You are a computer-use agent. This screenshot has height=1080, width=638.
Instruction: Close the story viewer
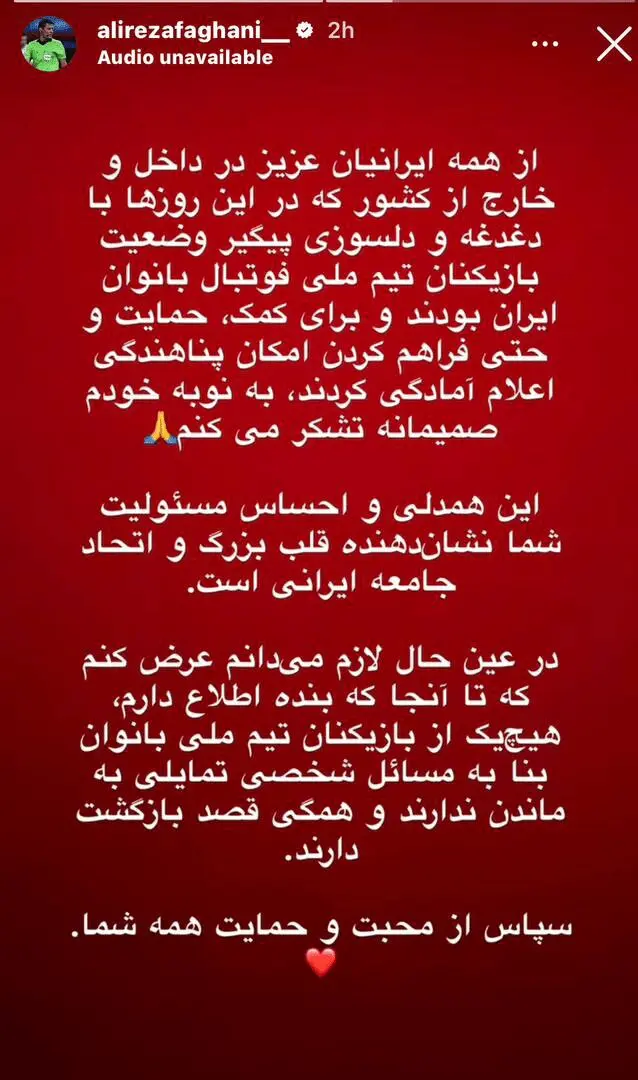point(612,44)
